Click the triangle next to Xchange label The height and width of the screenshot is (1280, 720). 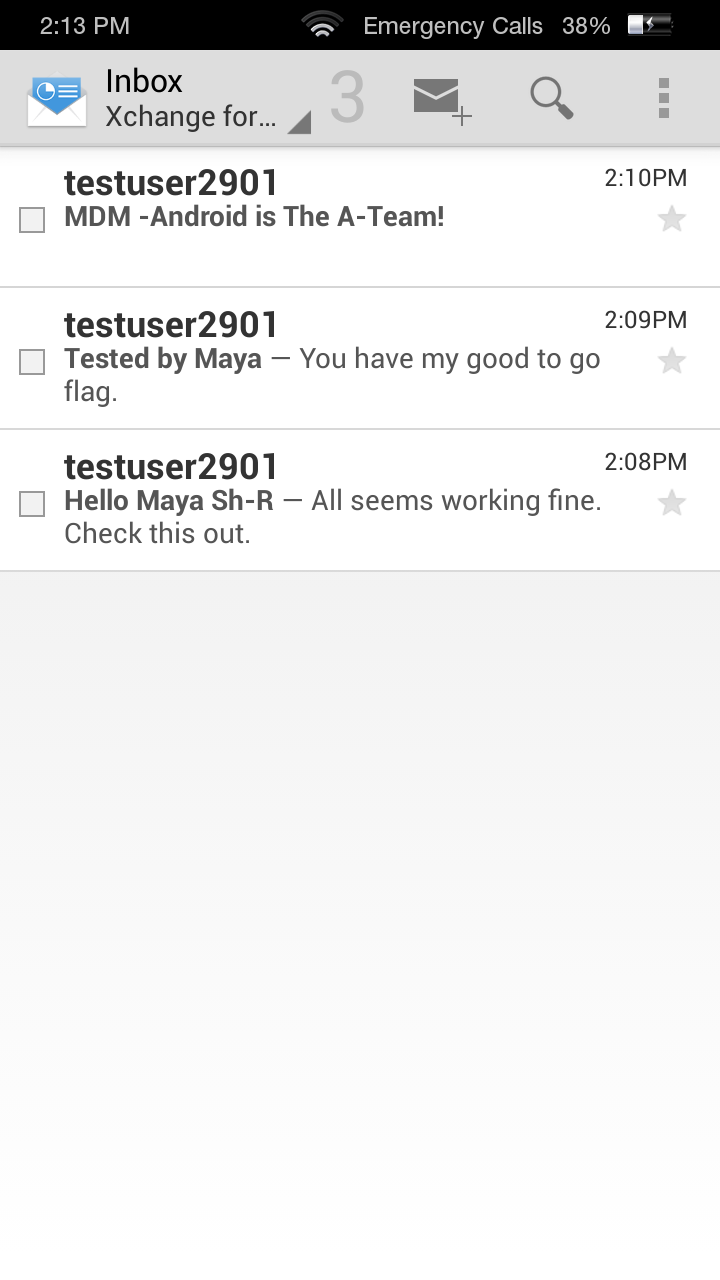(299, 124)
